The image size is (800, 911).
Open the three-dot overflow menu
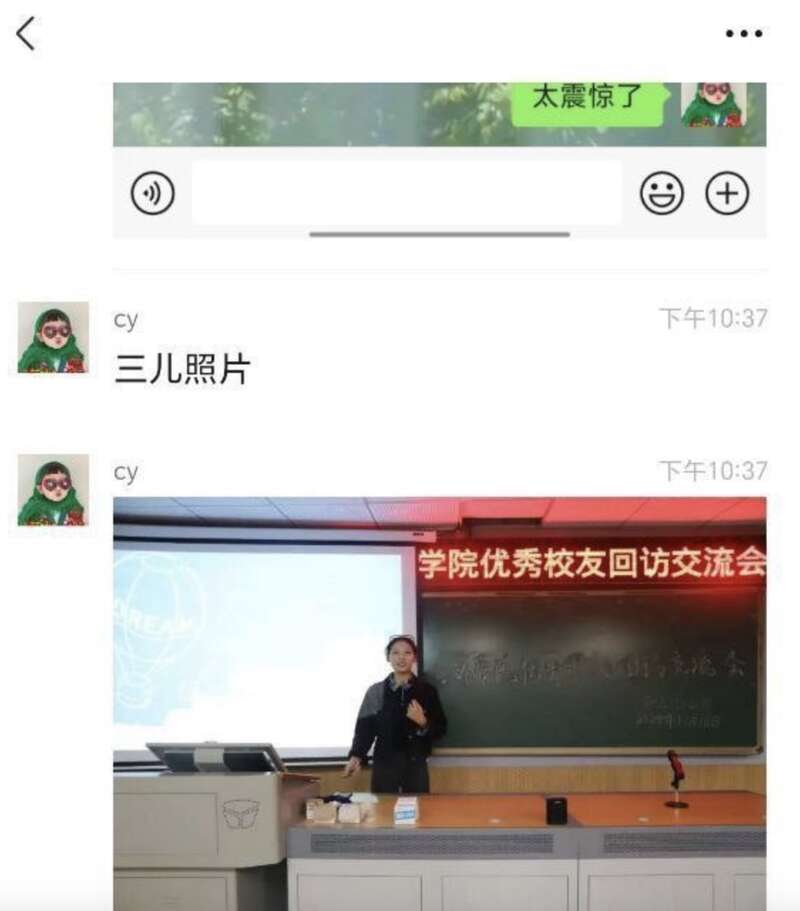[x=743, y=34]
